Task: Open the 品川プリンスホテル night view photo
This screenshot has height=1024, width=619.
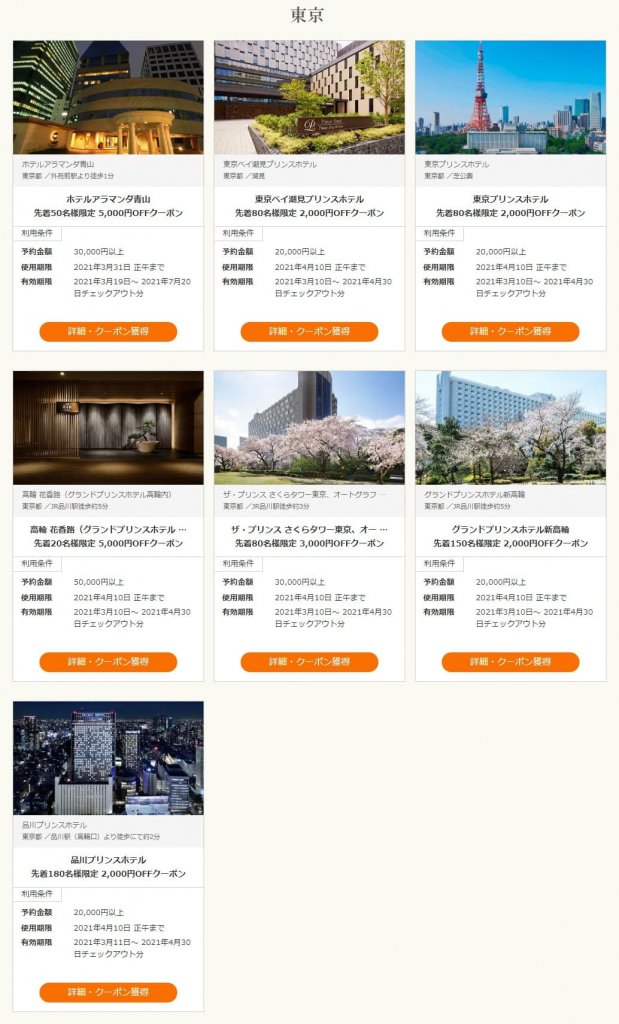Action: (108, 758)
